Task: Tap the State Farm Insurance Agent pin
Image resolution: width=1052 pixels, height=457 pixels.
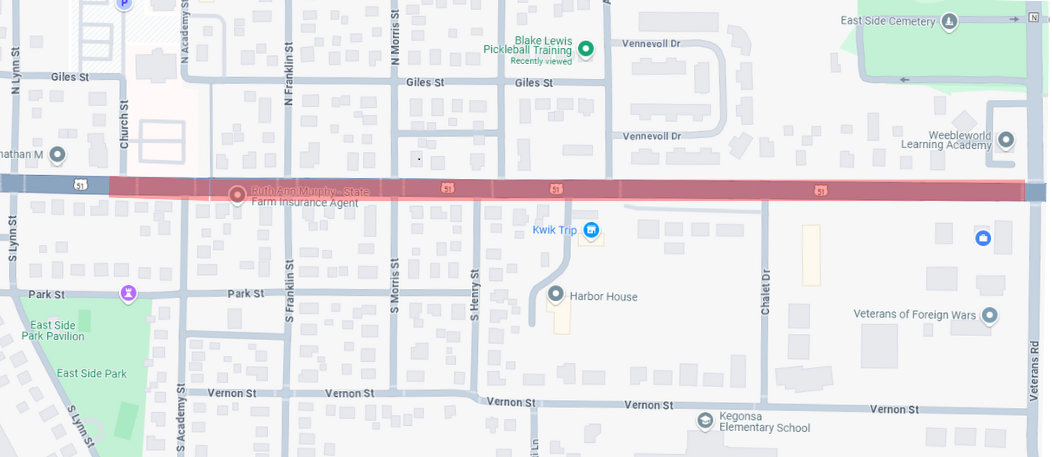Action: 237,195
